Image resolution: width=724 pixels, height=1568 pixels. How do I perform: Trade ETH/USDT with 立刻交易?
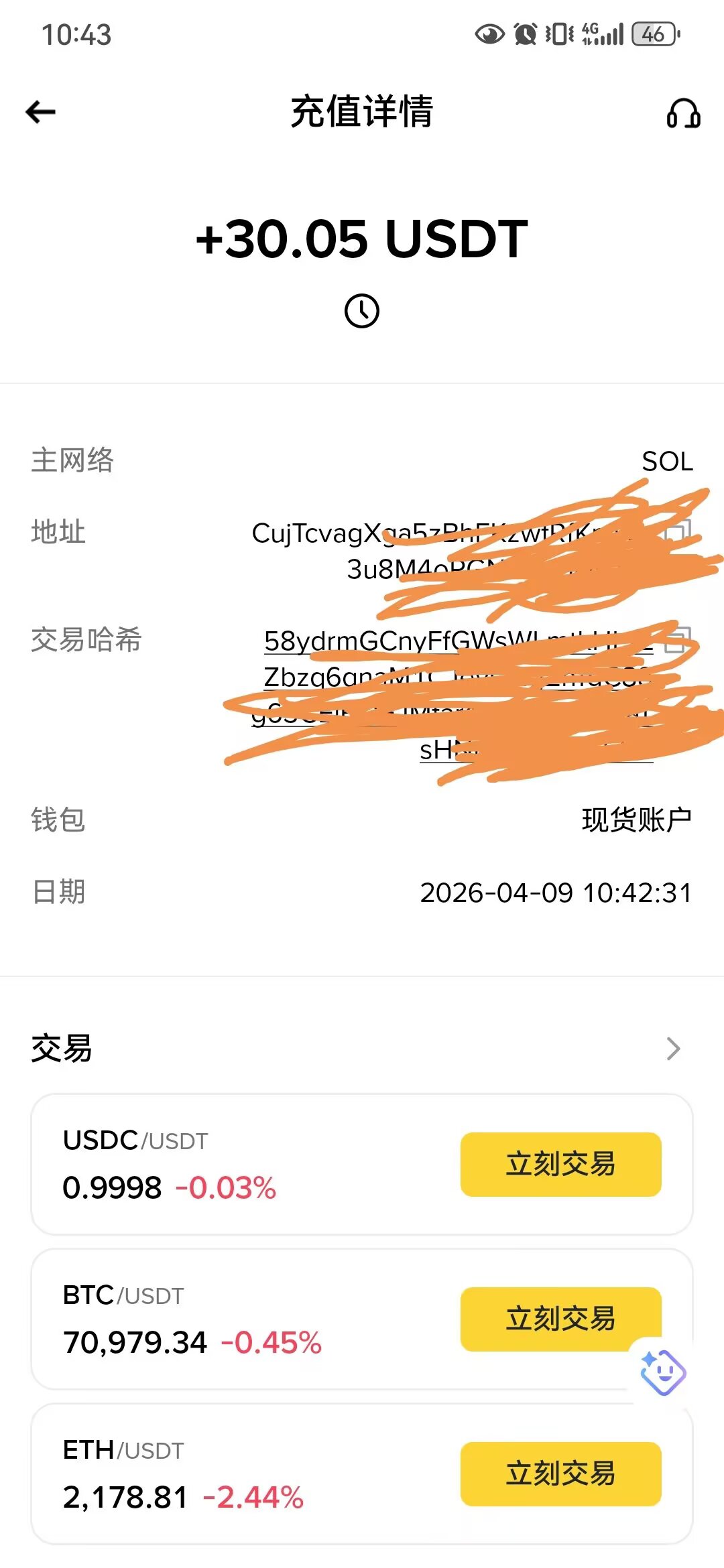click(x=560, y=1474)
